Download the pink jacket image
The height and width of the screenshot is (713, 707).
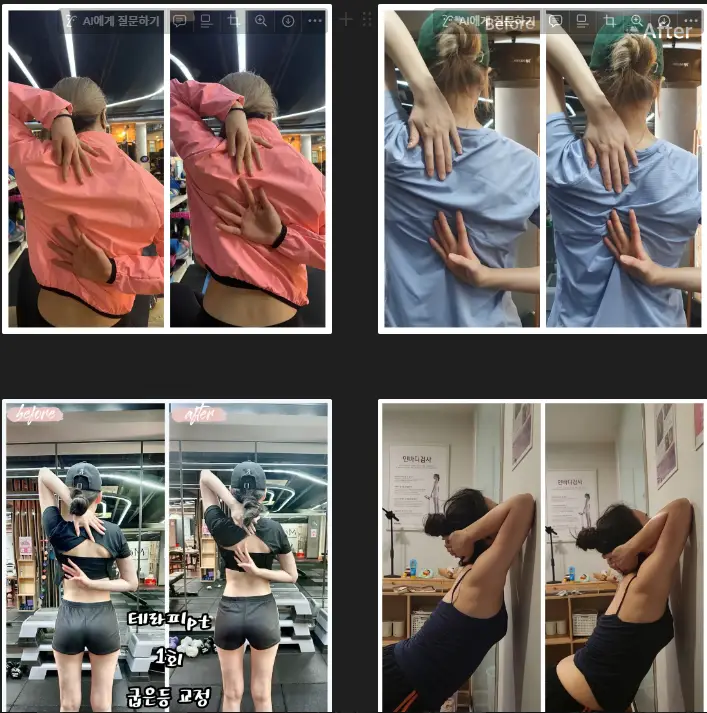coord(288,20)
